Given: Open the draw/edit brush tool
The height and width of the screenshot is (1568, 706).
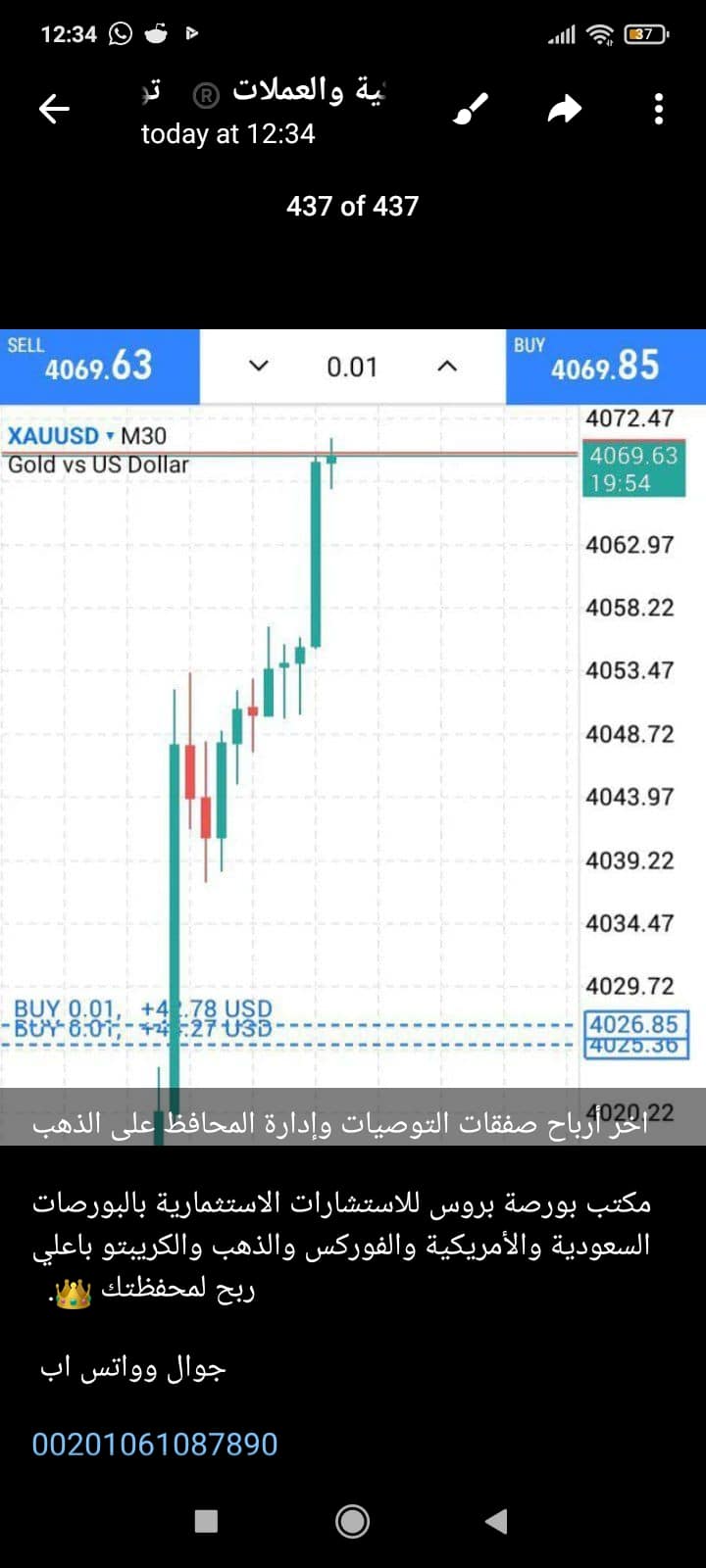Looking at the screenshot, I should click(x=471, y=109).
